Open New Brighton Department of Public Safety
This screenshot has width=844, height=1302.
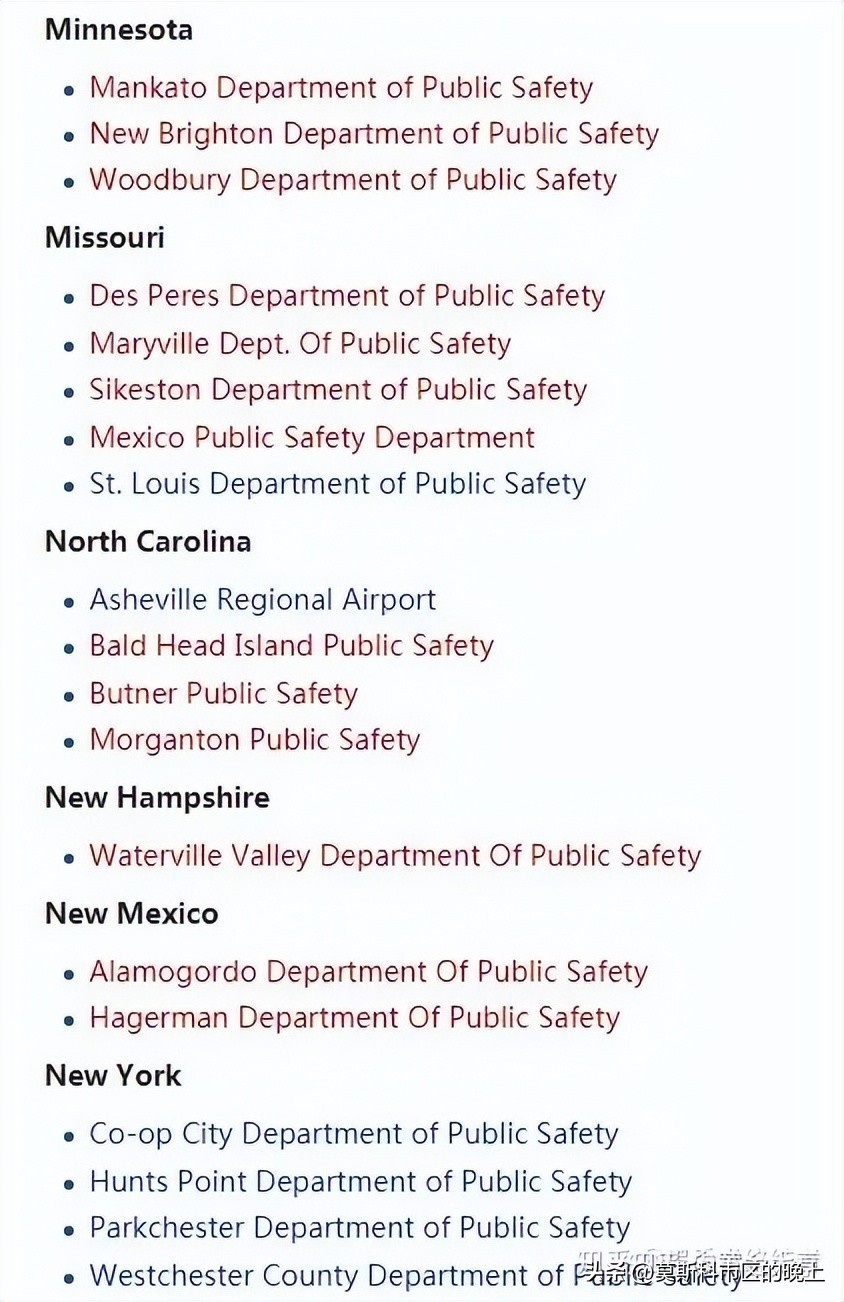click(374, 134)
